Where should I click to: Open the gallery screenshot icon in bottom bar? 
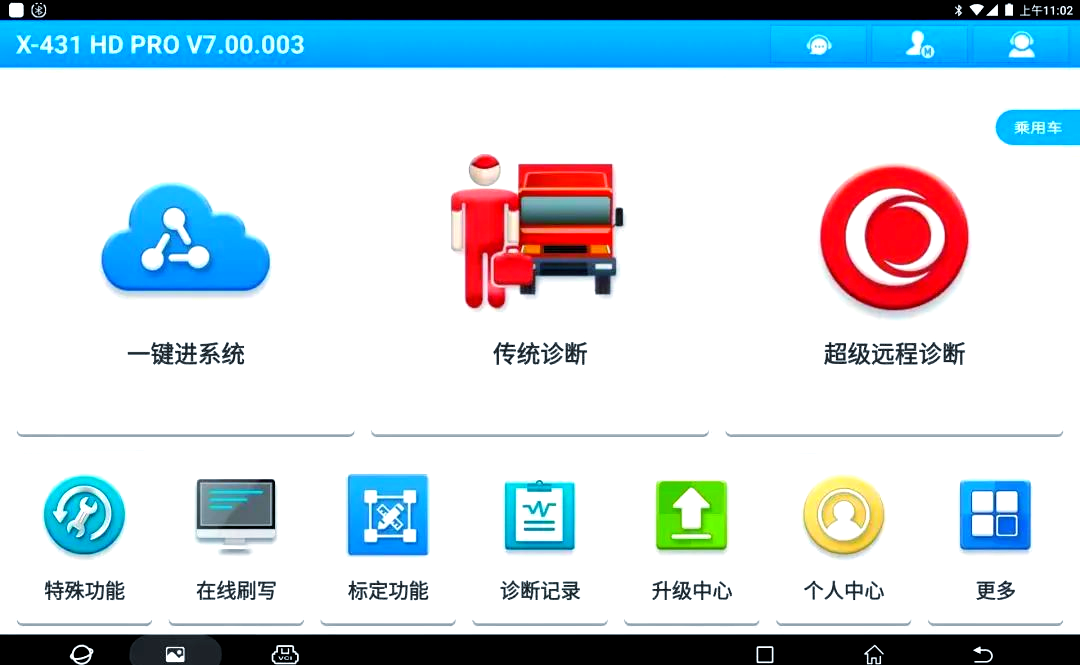coord(175,654)
